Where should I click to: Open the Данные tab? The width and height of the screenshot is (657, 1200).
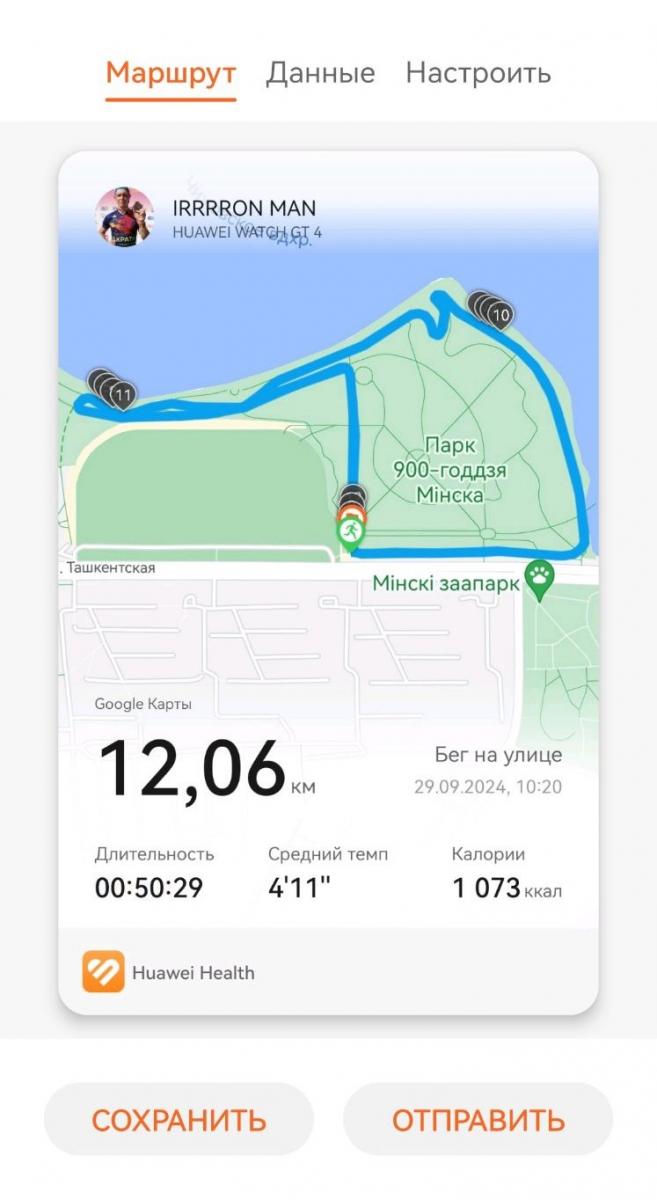point(321,73)
